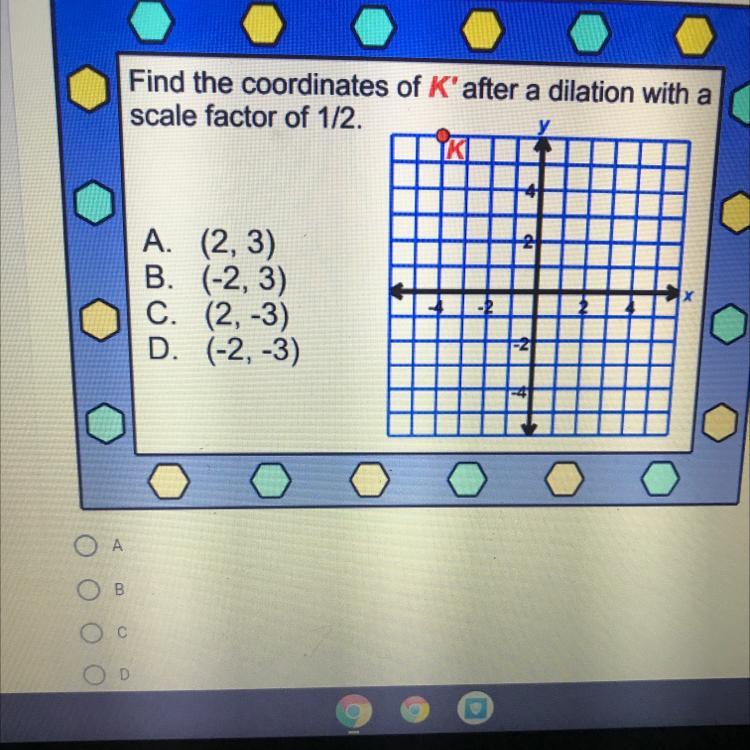The height and width of the screenshot is (750, 750).
Task: Choose radio button B
Action: pyautogui.click(x=89, y=590)
